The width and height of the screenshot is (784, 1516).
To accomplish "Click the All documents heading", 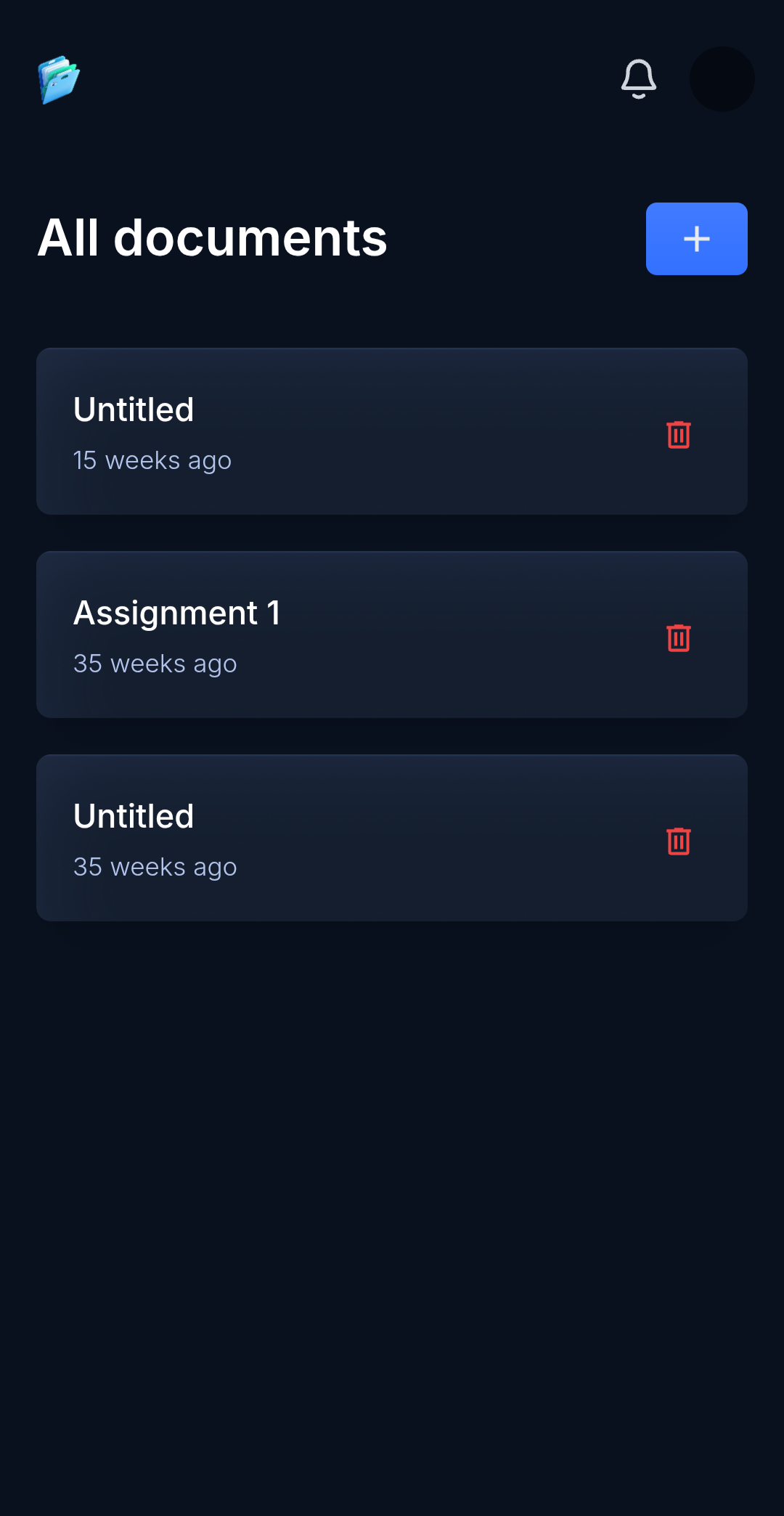I will 212,238.
